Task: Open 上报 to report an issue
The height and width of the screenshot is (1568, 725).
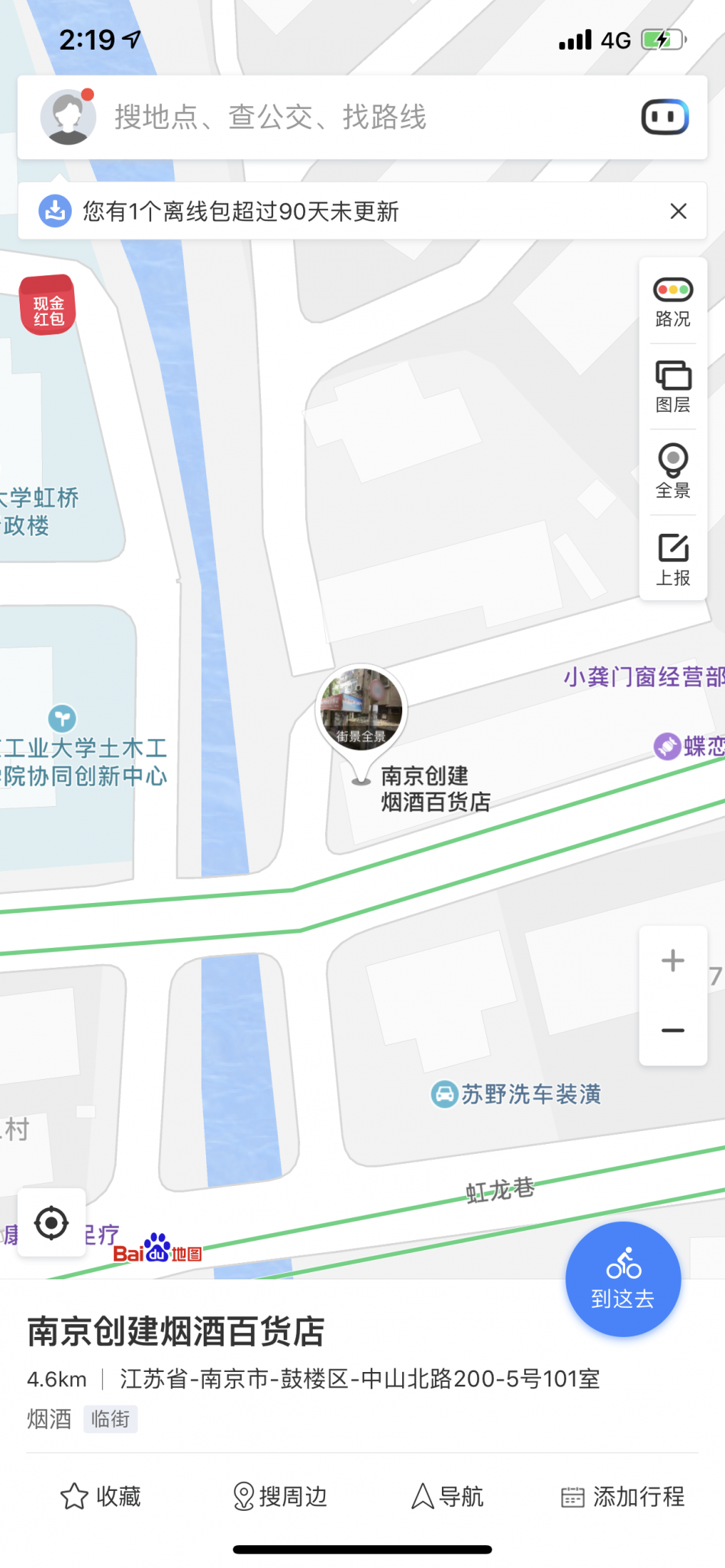Action: pos(672,559)
